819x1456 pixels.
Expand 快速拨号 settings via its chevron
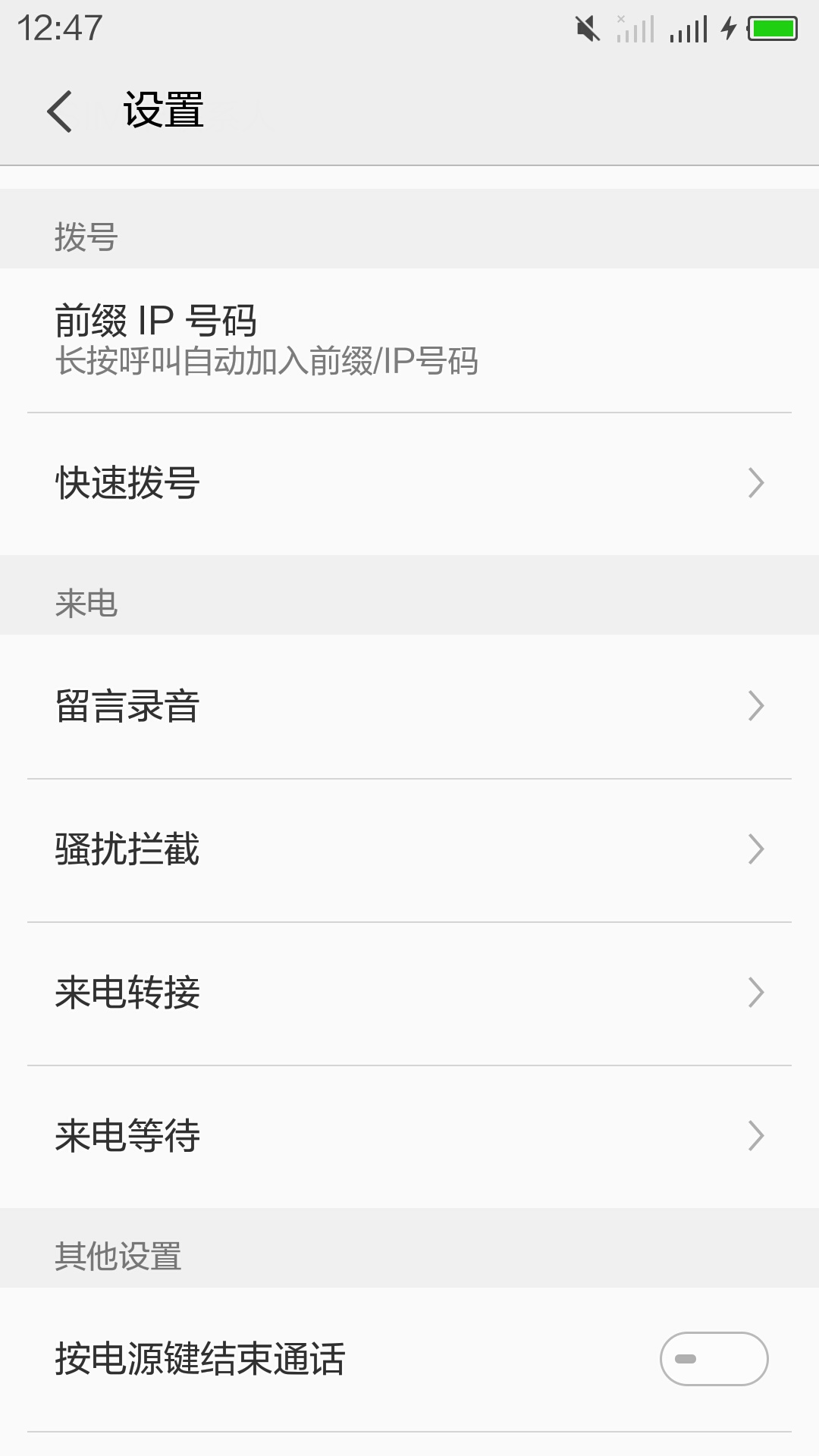(x=756, y=483)
